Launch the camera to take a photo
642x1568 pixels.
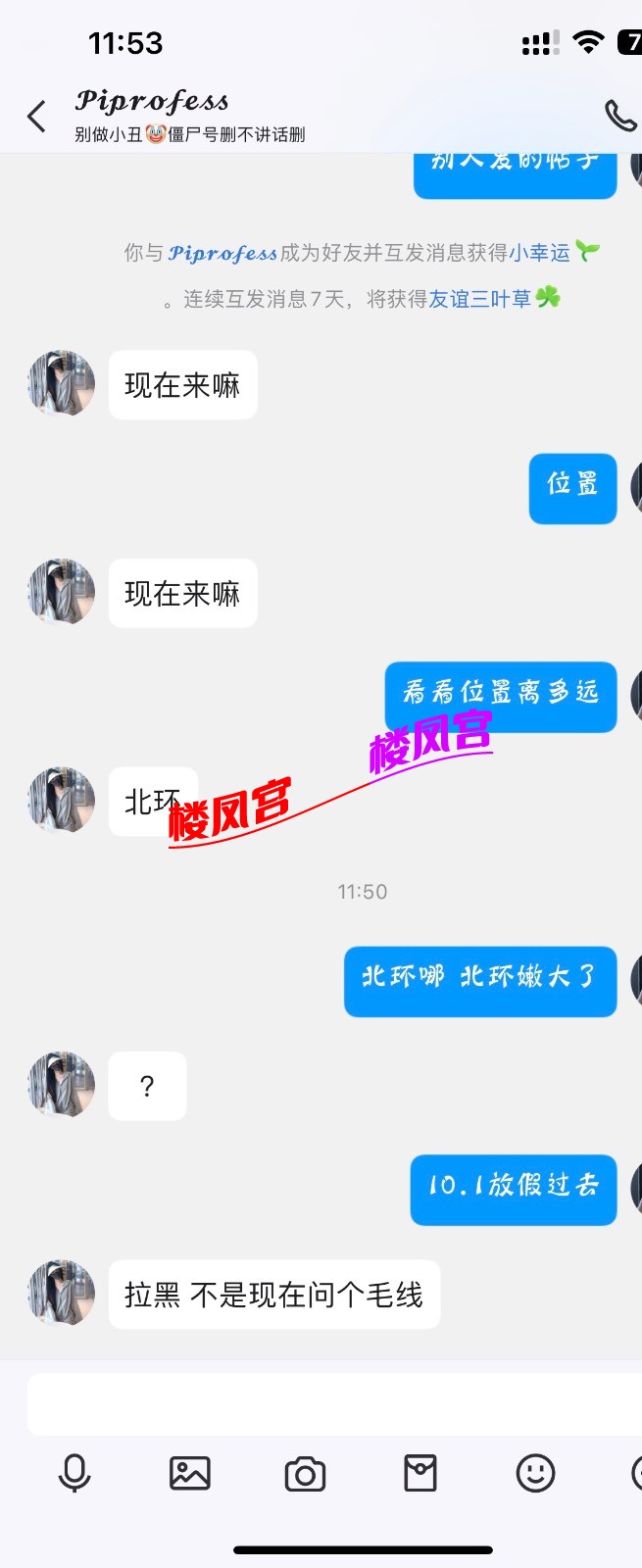click(305, 1474)
